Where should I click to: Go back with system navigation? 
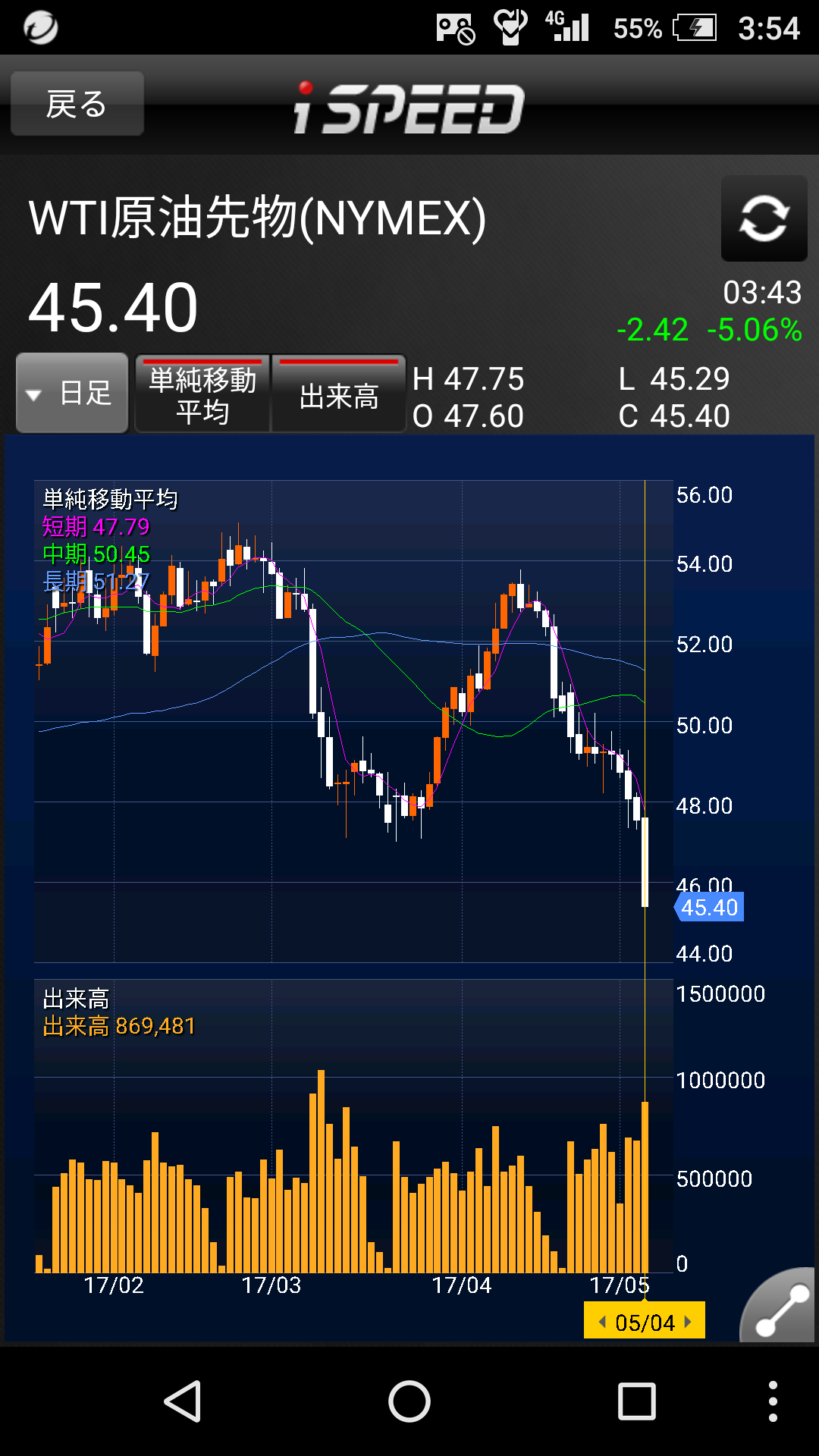tap(183, 1401)
